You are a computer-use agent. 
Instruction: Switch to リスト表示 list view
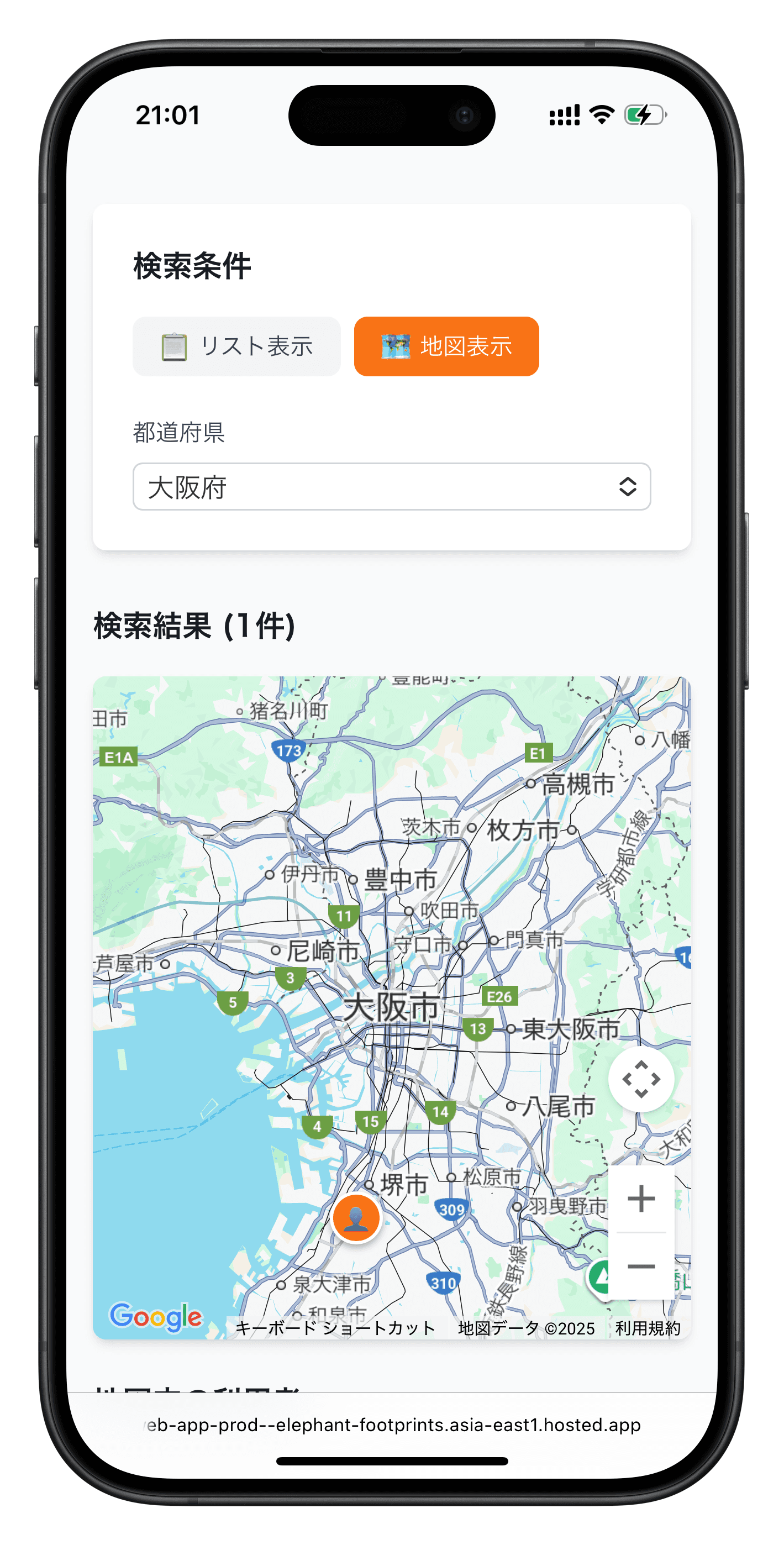[236, 346]
